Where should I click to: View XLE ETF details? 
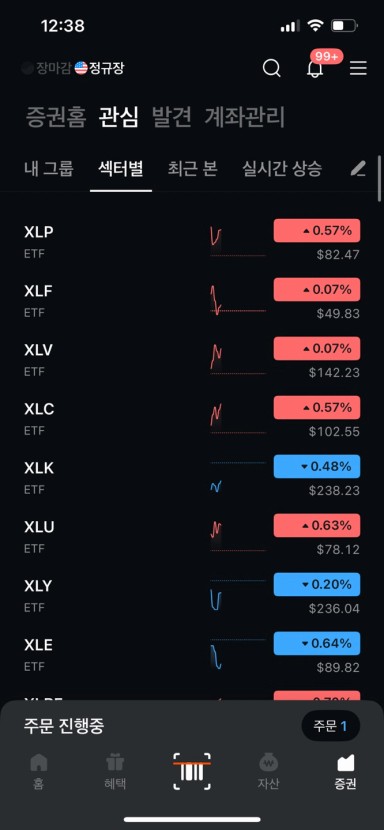pos(192,655)
